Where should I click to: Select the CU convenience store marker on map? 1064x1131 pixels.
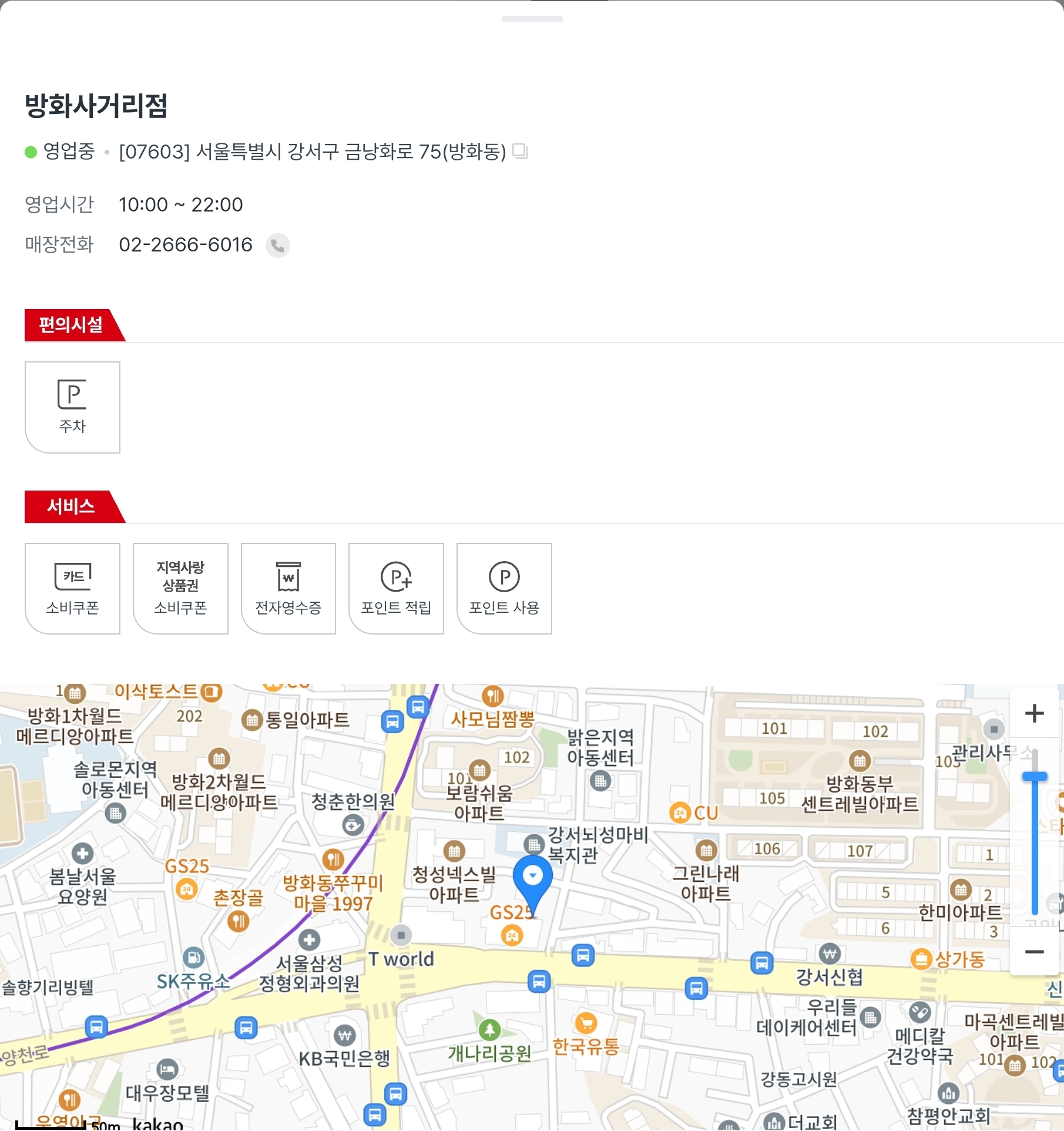point(683,811)
